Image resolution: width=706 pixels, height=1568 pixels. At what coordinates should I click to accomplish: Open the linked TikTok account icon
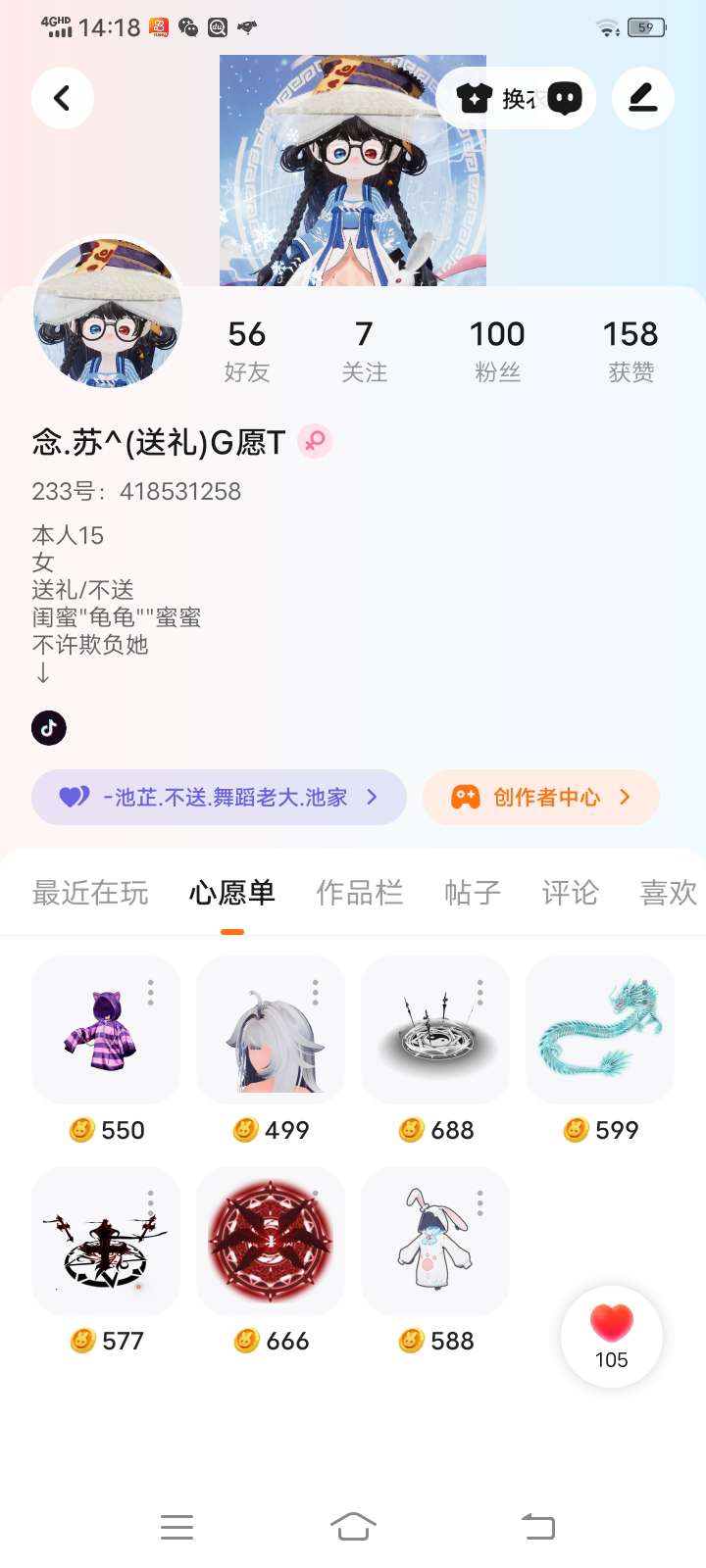click(x=49, y=728)
